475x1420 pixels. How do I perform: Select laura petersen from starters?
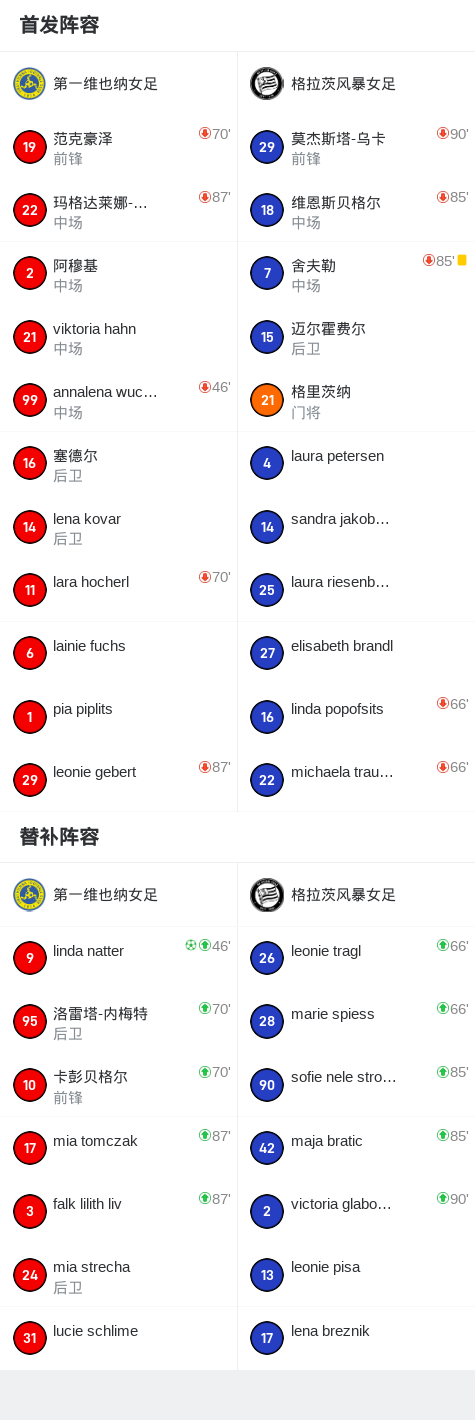356,464
